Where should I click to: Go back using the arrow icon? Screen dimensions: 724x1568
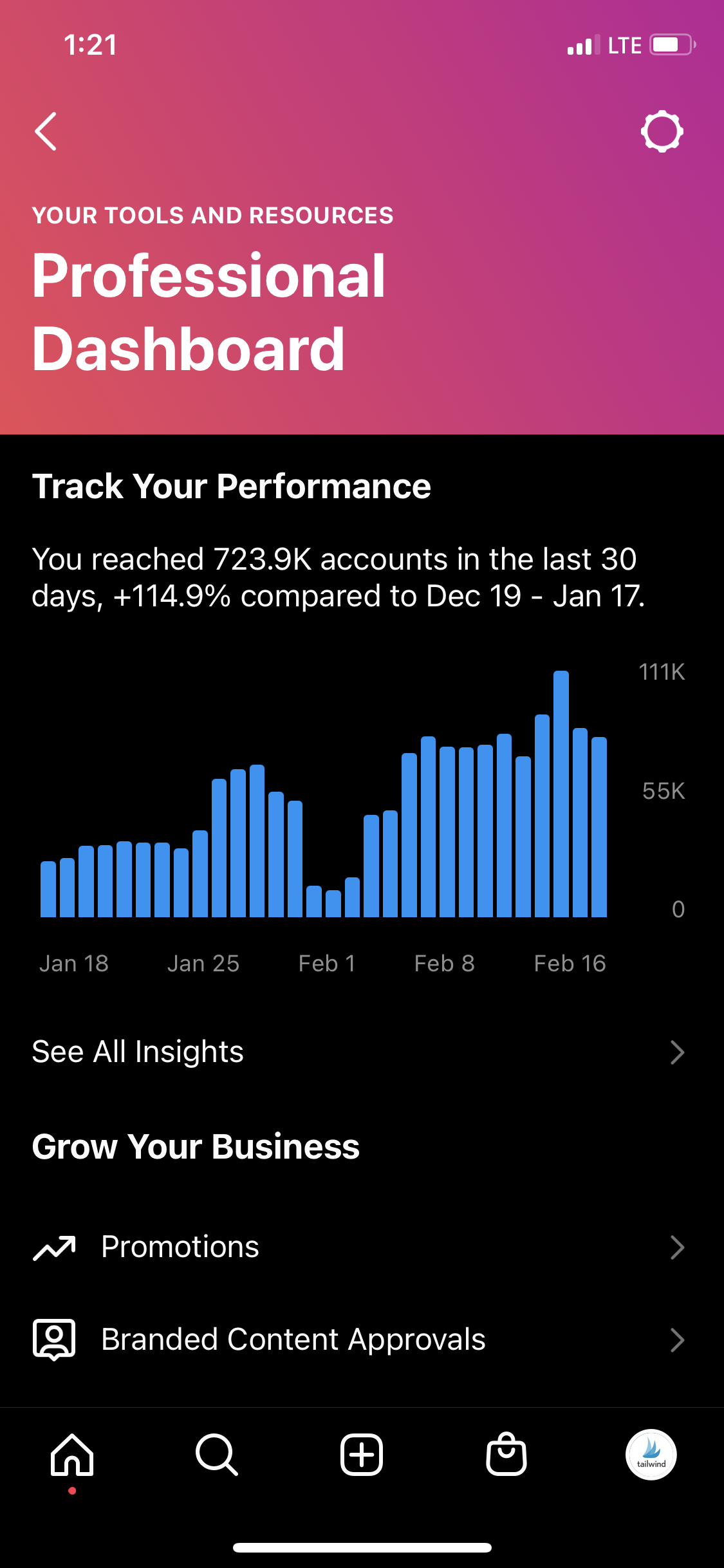46,131
